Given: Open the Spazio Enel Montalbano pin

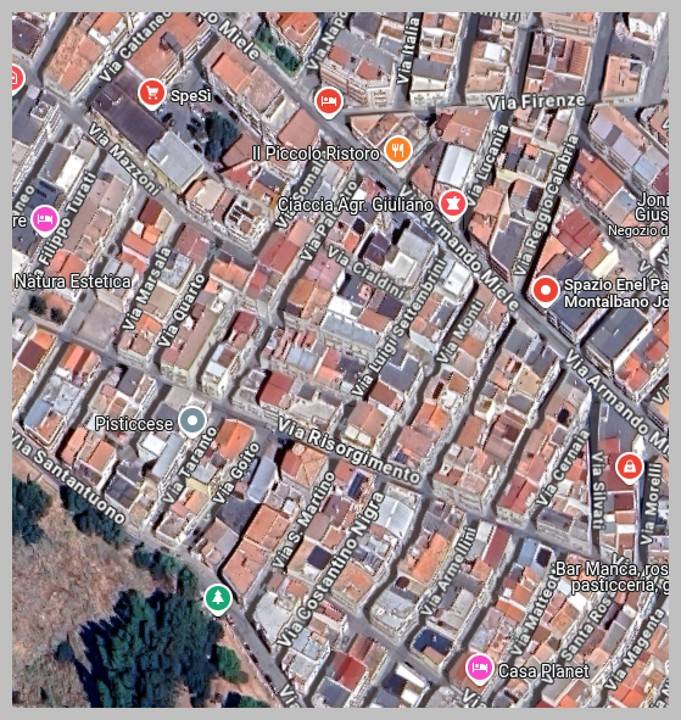Looking at the screenshot, I should point(545,291).
